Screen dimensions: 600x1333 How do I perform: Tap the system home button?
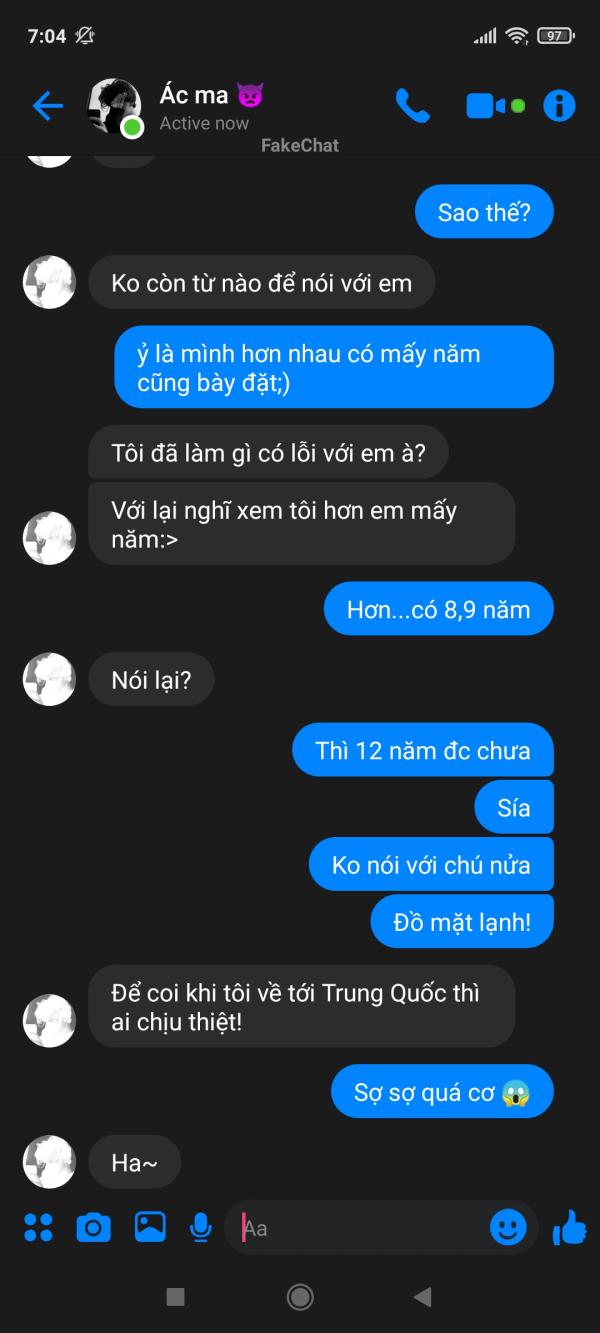click(300, 1297)
